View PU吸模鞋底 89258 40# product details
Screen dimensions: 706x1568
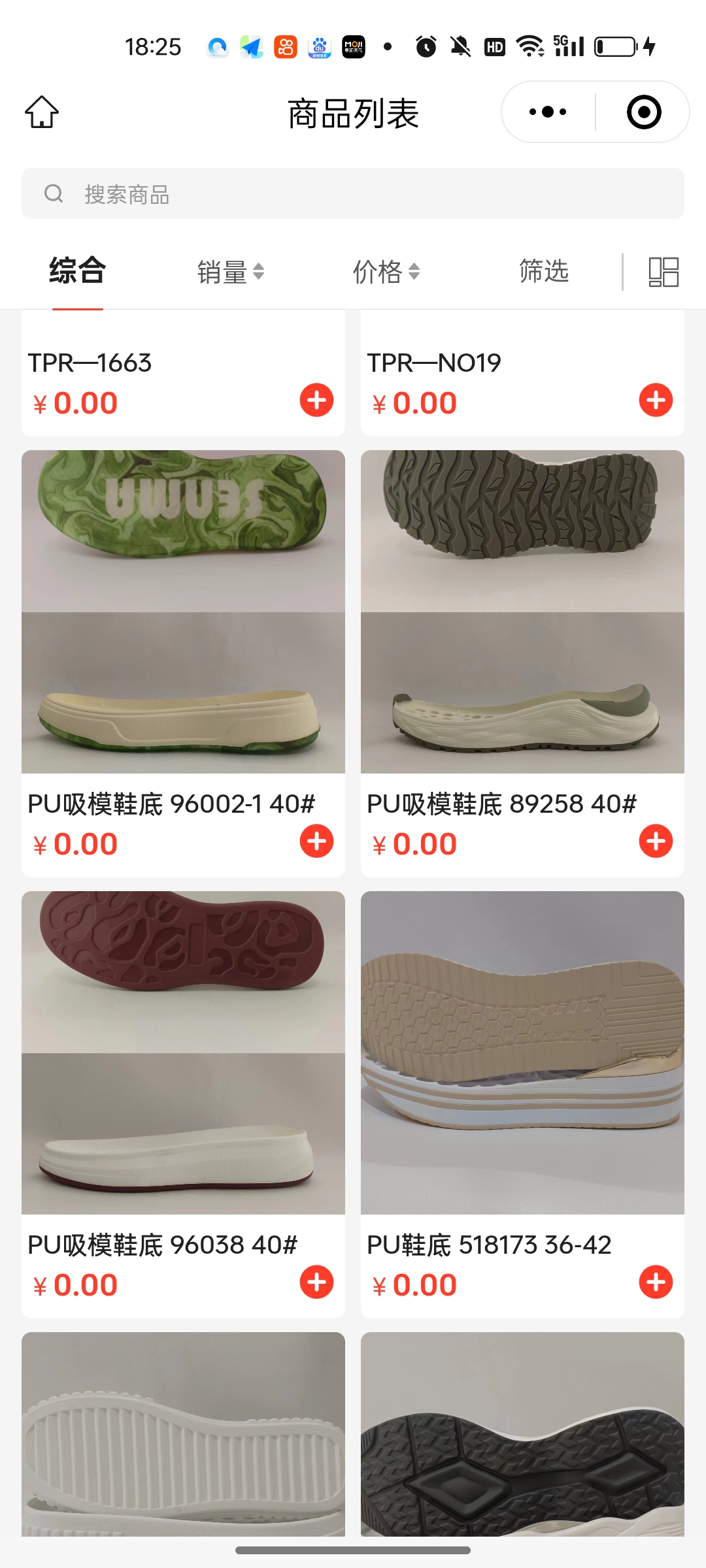pyautogui.click(x=522, y=612)
